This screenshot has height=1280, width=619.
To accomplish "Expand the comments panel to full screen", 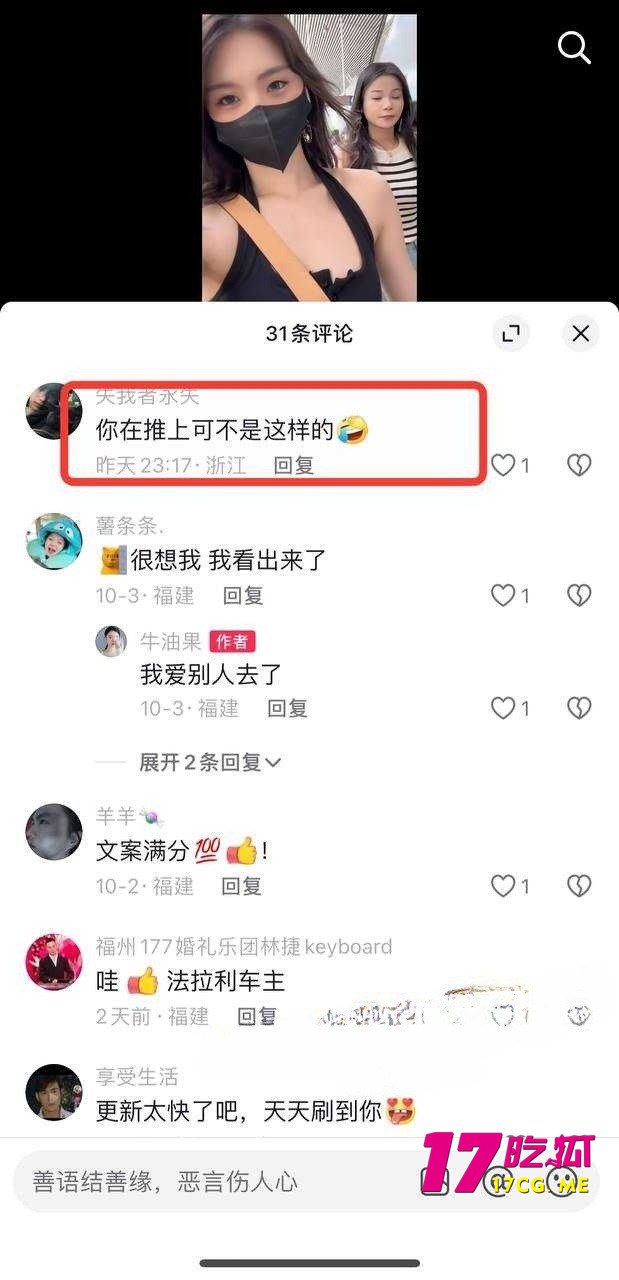I will point(511,334).
